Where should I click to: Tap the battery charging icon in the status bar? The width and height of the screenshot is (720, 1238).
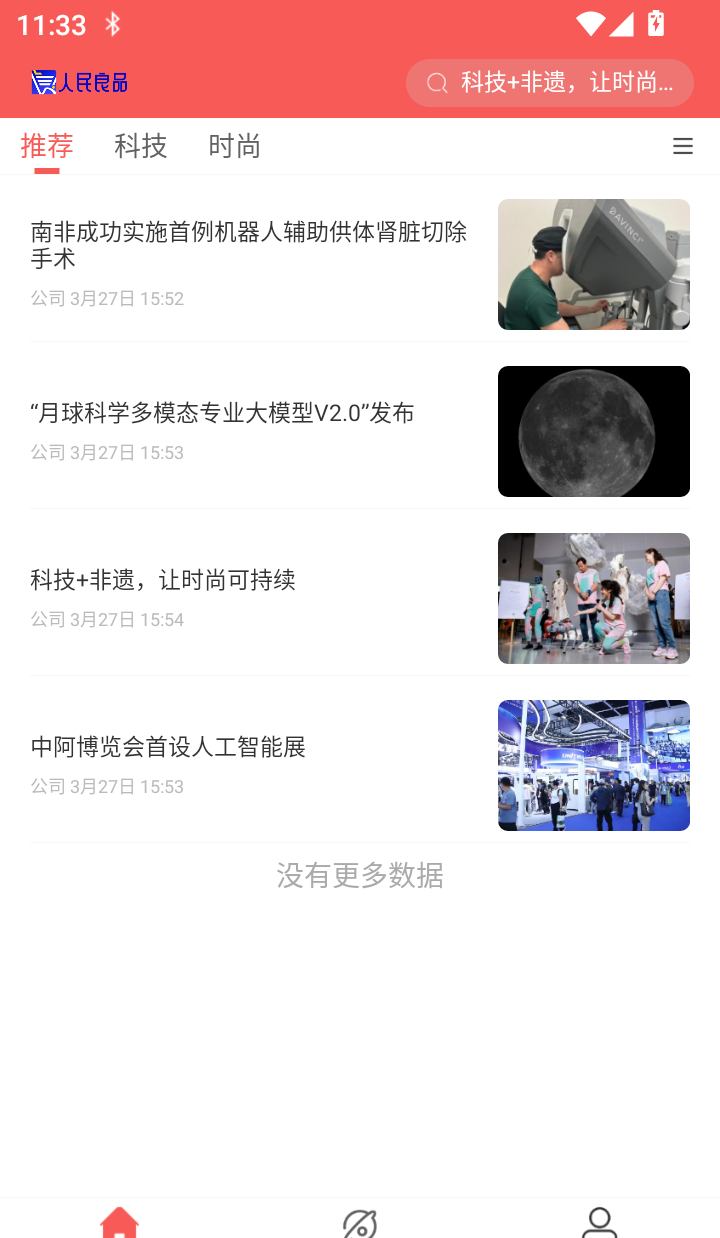tap(656, 24)
